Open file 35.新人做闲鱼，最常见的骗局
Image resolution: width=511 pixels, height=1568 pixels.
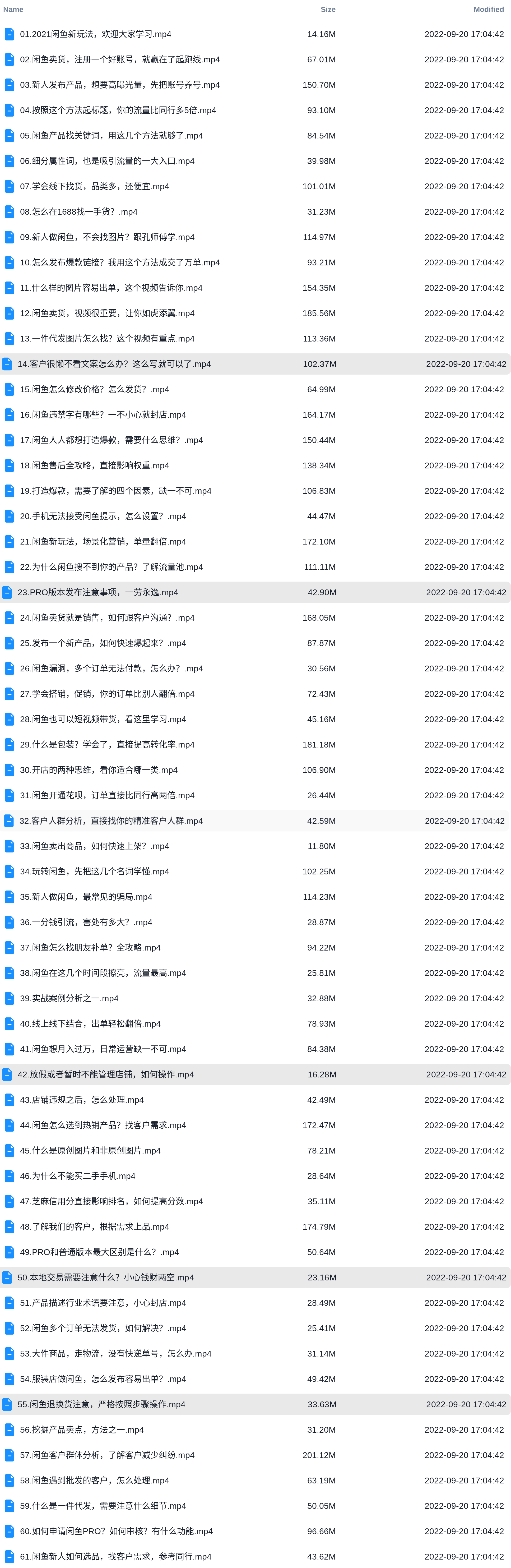pyautogui.click(x=86, y=897)
